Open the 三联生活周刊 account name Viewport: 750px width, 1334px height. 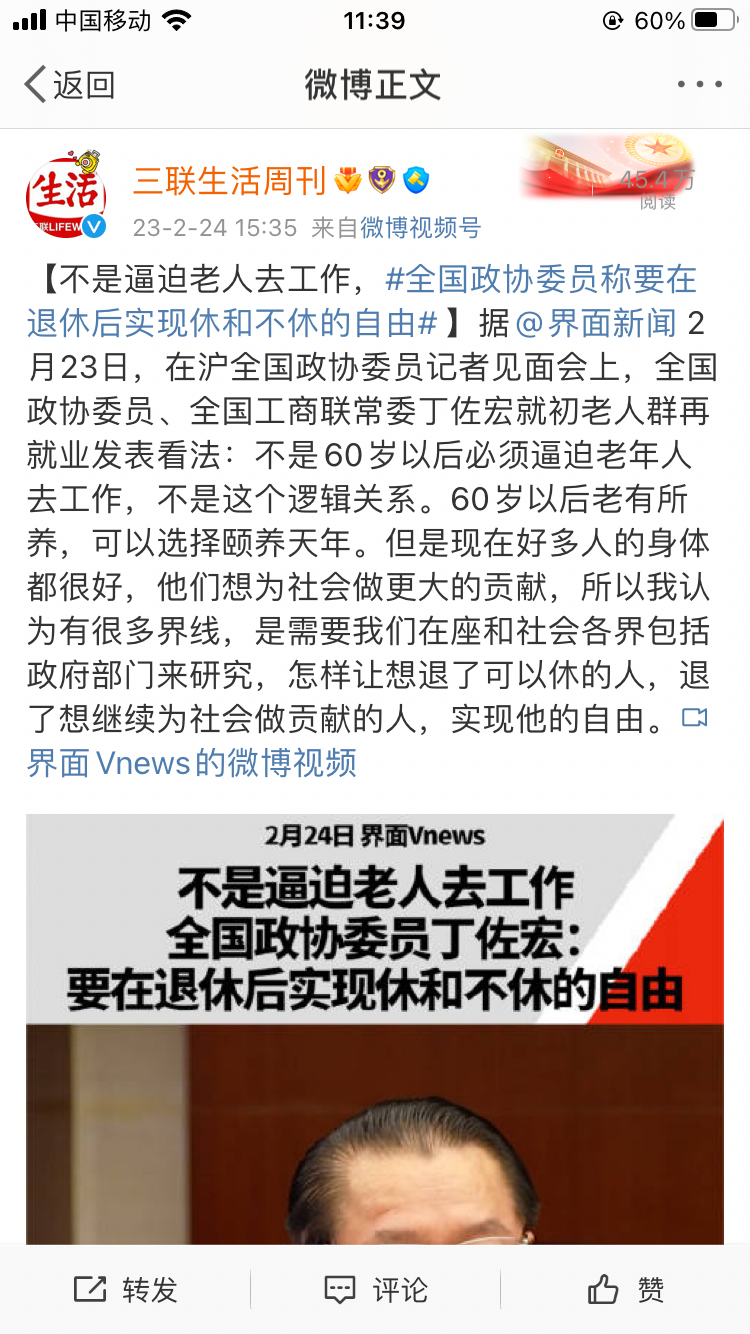coord(230,181)
